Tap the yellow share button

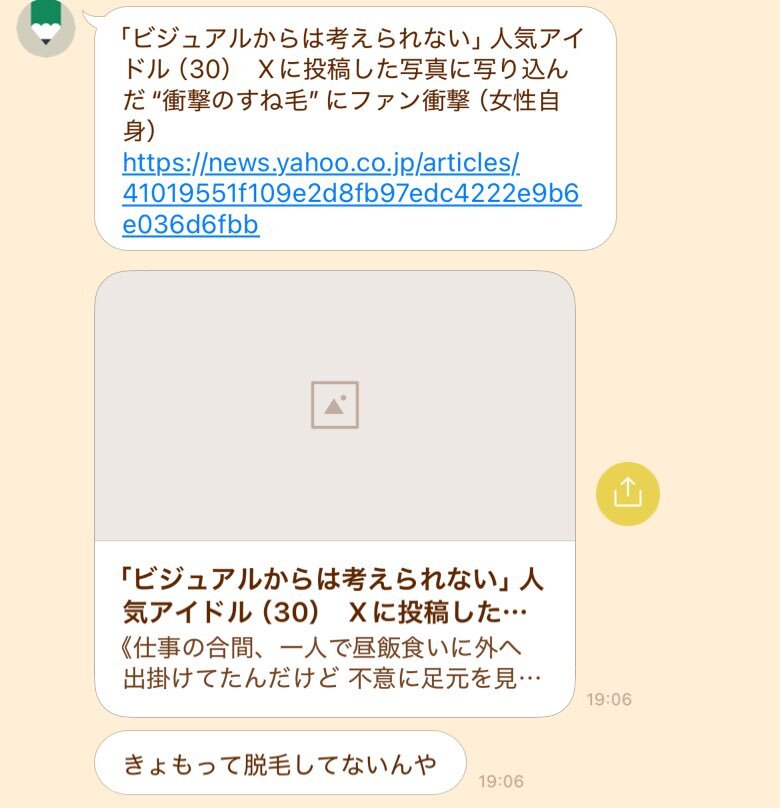pos(627,493)
